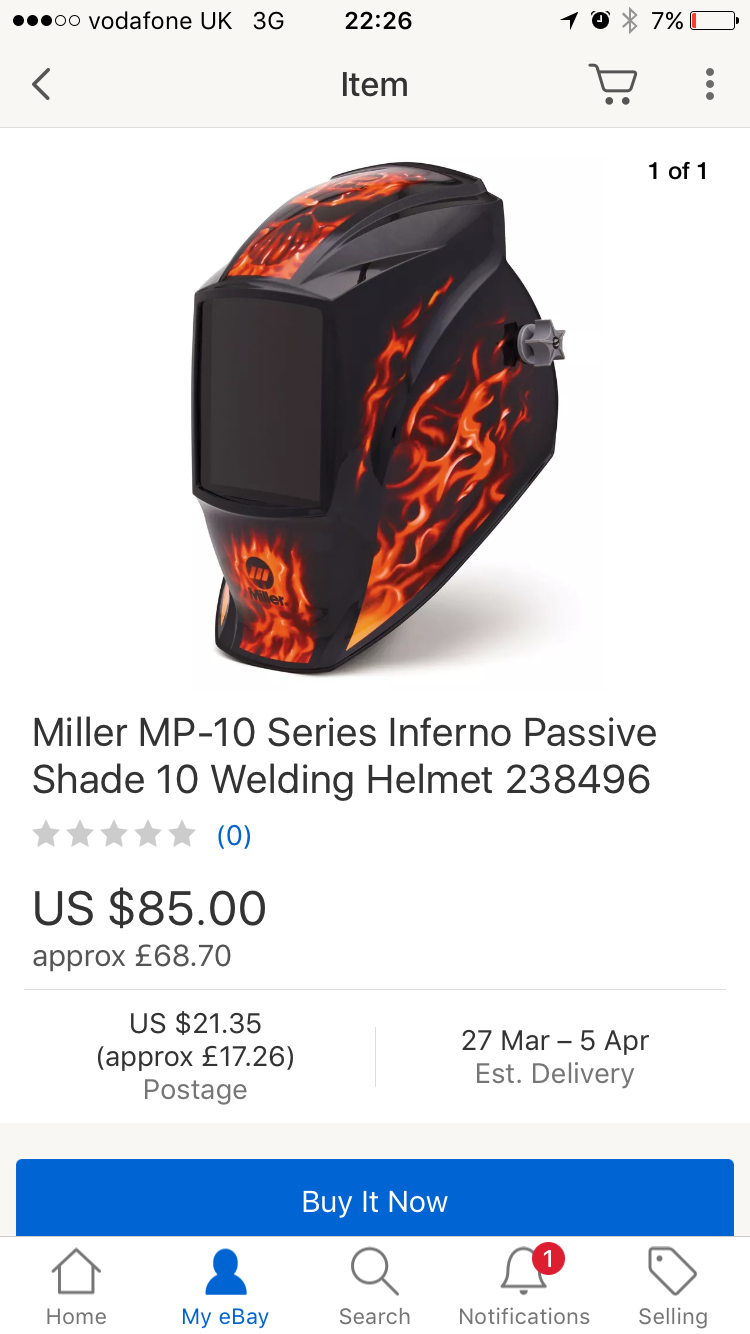View the welding helmet photo full screen
The width and height of the screenshot is (750, 1334).
(x=375, y=420)
